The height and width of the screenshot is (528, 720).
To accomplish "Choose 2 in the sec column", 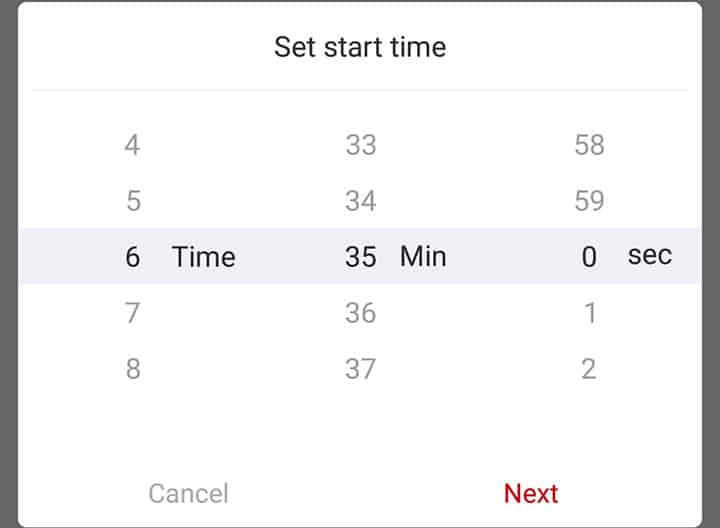I will (x=589, y=369).
